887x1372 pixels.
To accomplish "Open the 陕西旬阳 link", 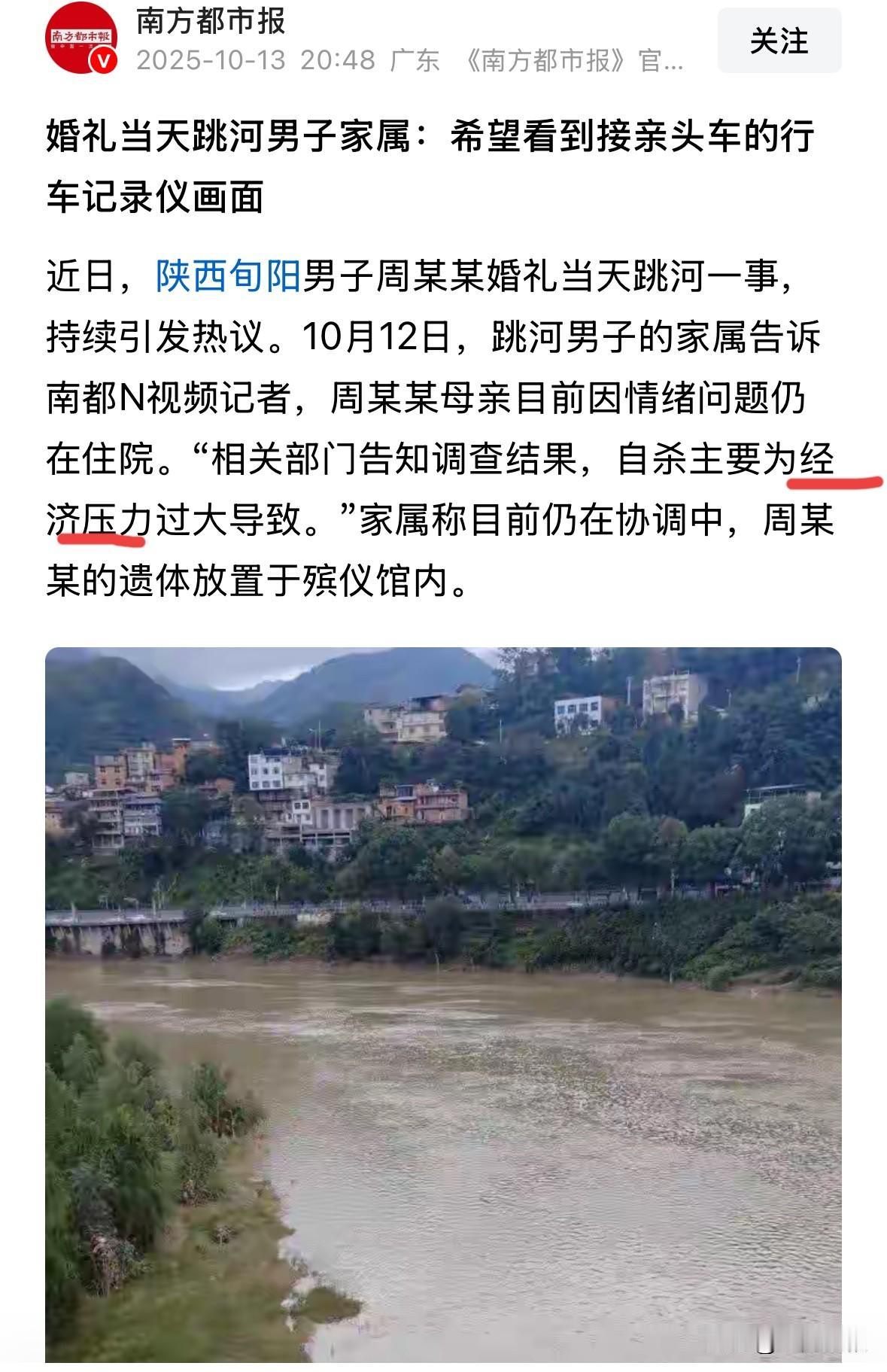I will (228, 275).
